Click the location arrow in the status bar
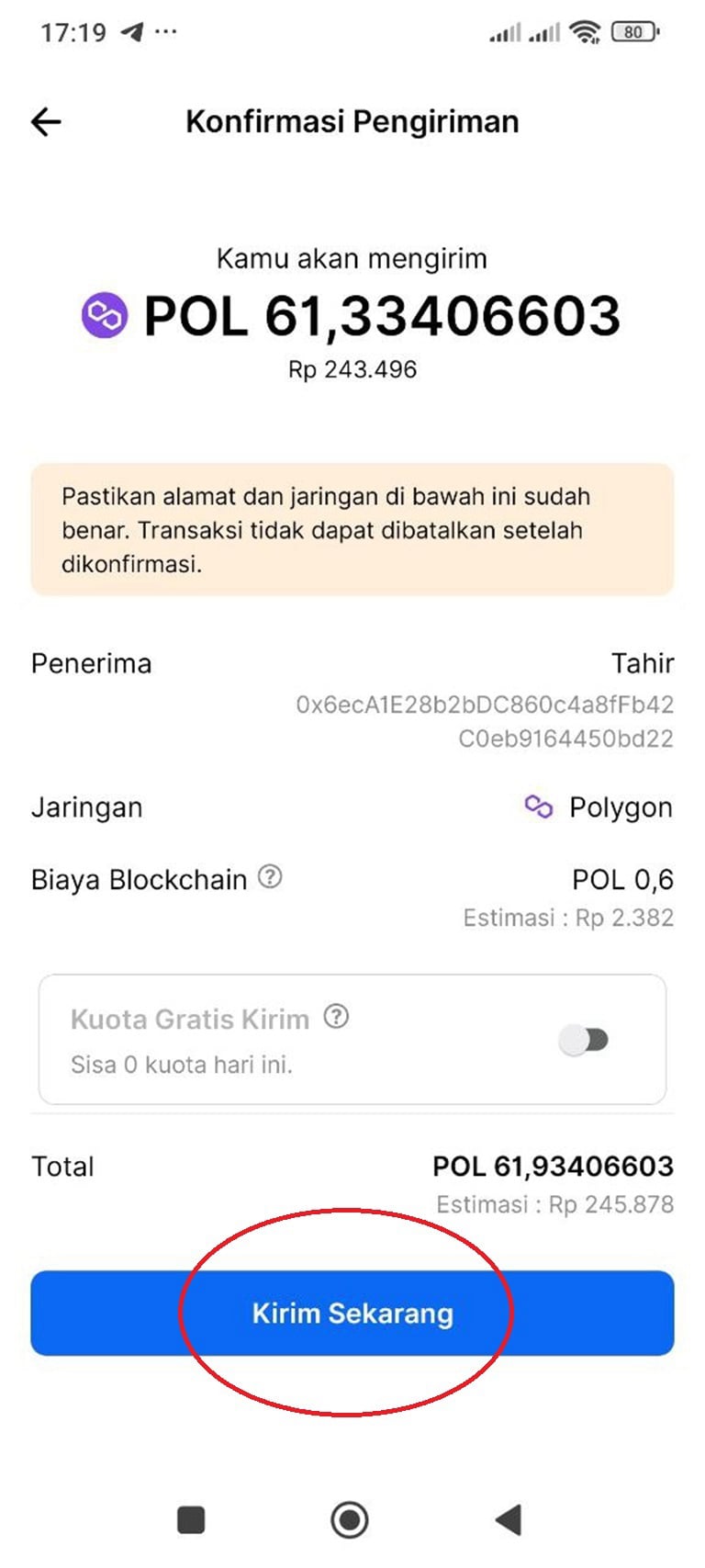Image resolution: width=705 pixels, height=1568 pixels. (131, 29)
